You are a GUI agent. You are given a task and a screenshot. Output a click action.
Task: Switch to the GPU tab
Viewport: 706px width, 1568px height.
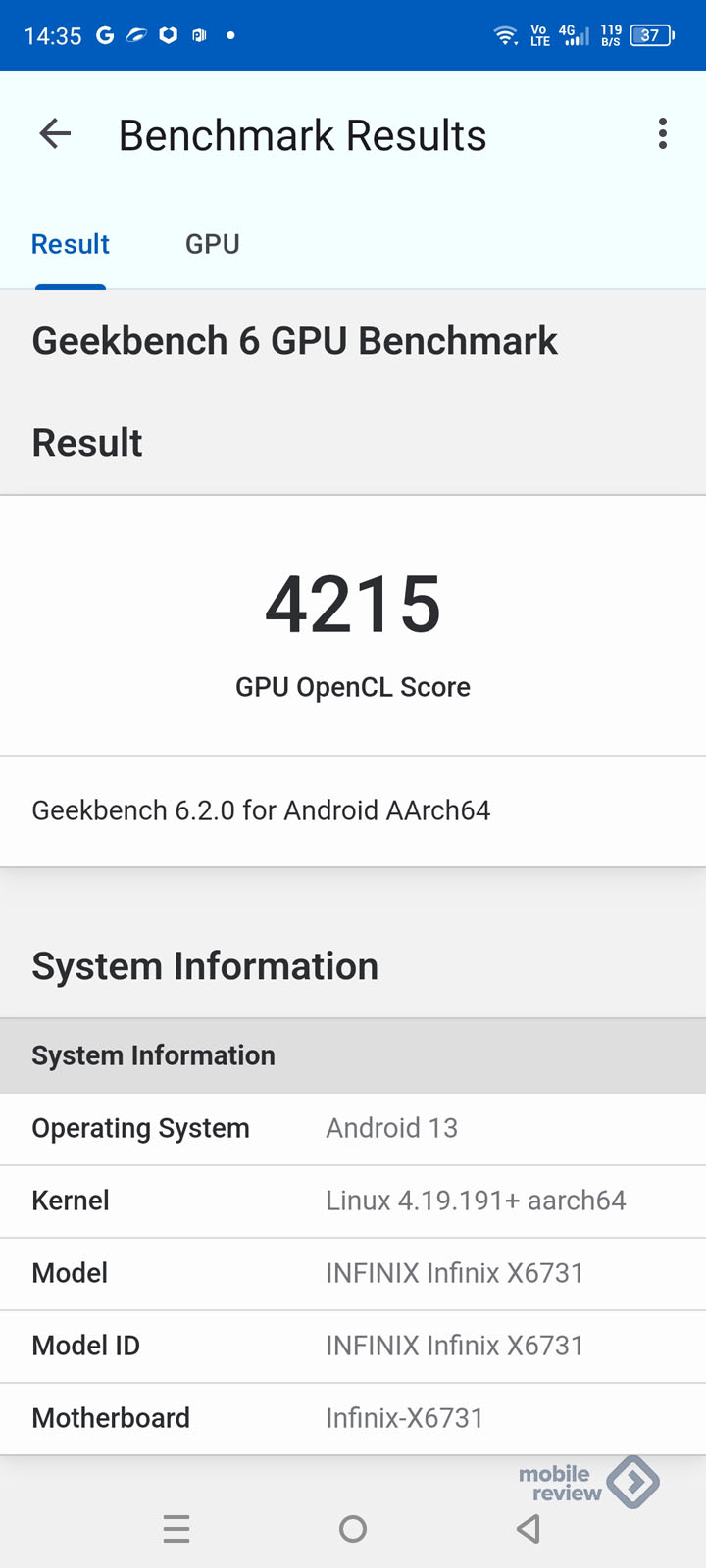coord(213,244)
